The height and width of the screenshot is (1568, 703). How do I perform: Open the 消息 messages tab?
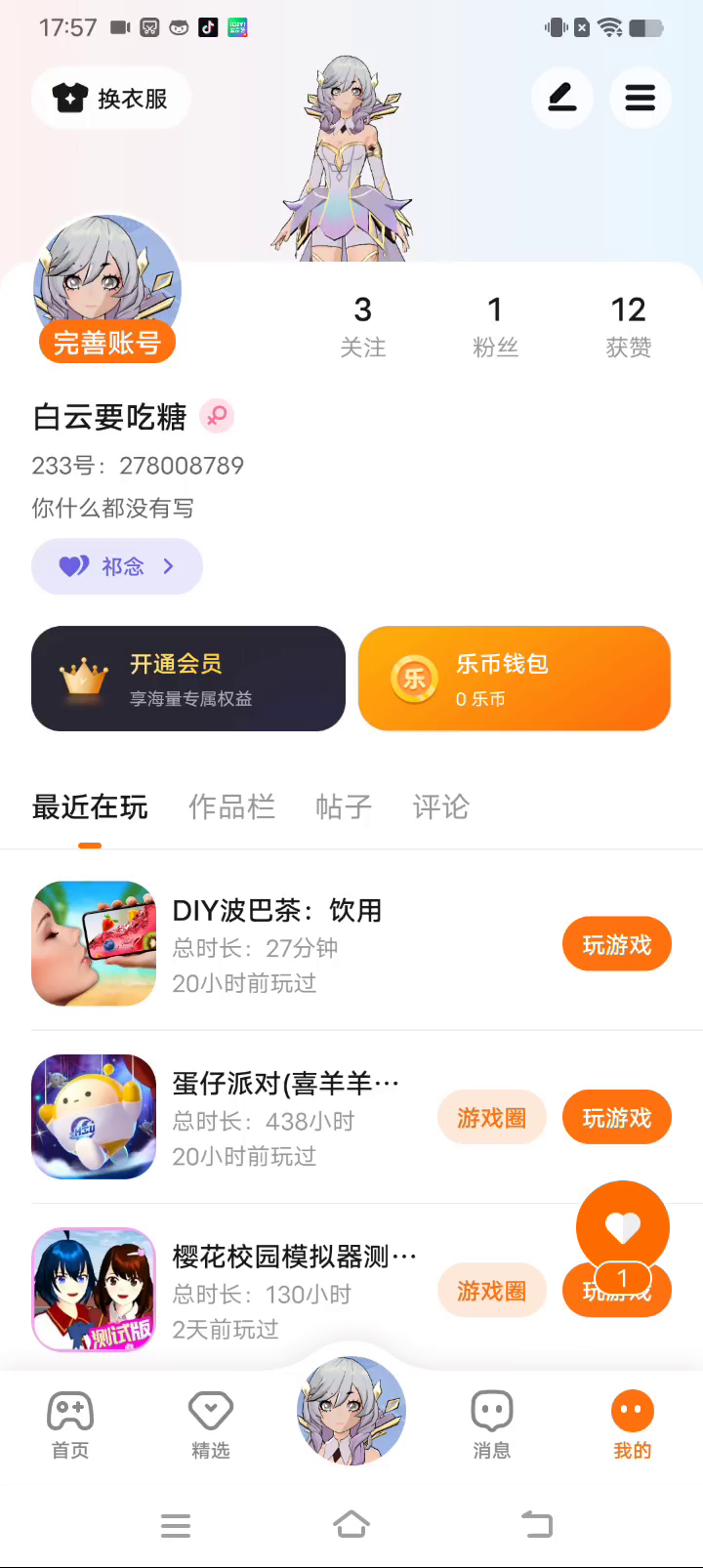pyautogui.click(x=491, y=1424)
